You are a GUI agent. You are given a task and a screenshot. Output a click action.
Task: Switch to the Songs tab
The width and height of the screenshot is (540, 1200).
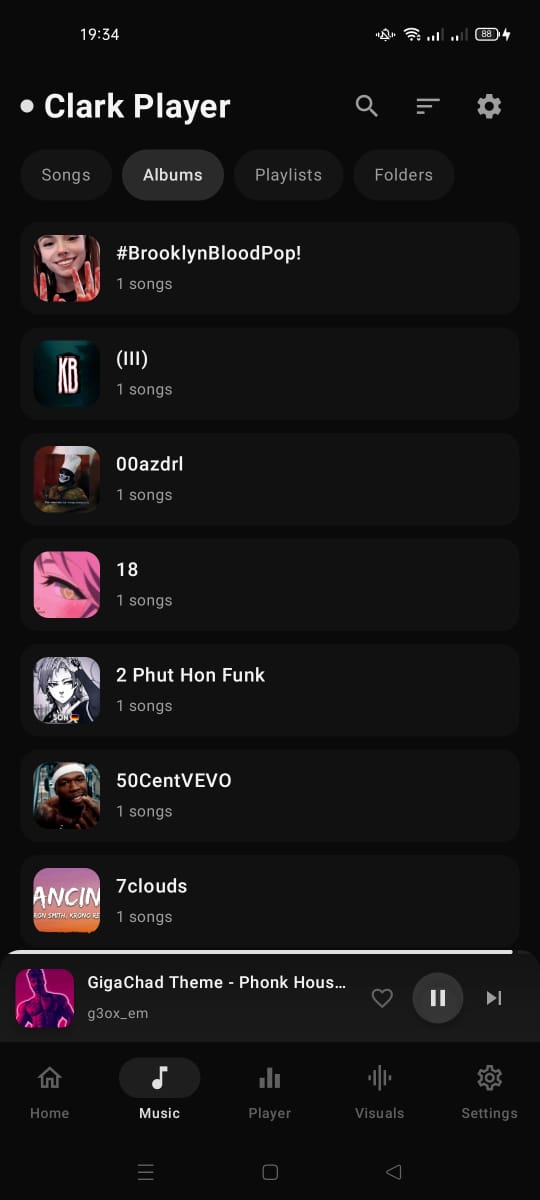[66, 175]
